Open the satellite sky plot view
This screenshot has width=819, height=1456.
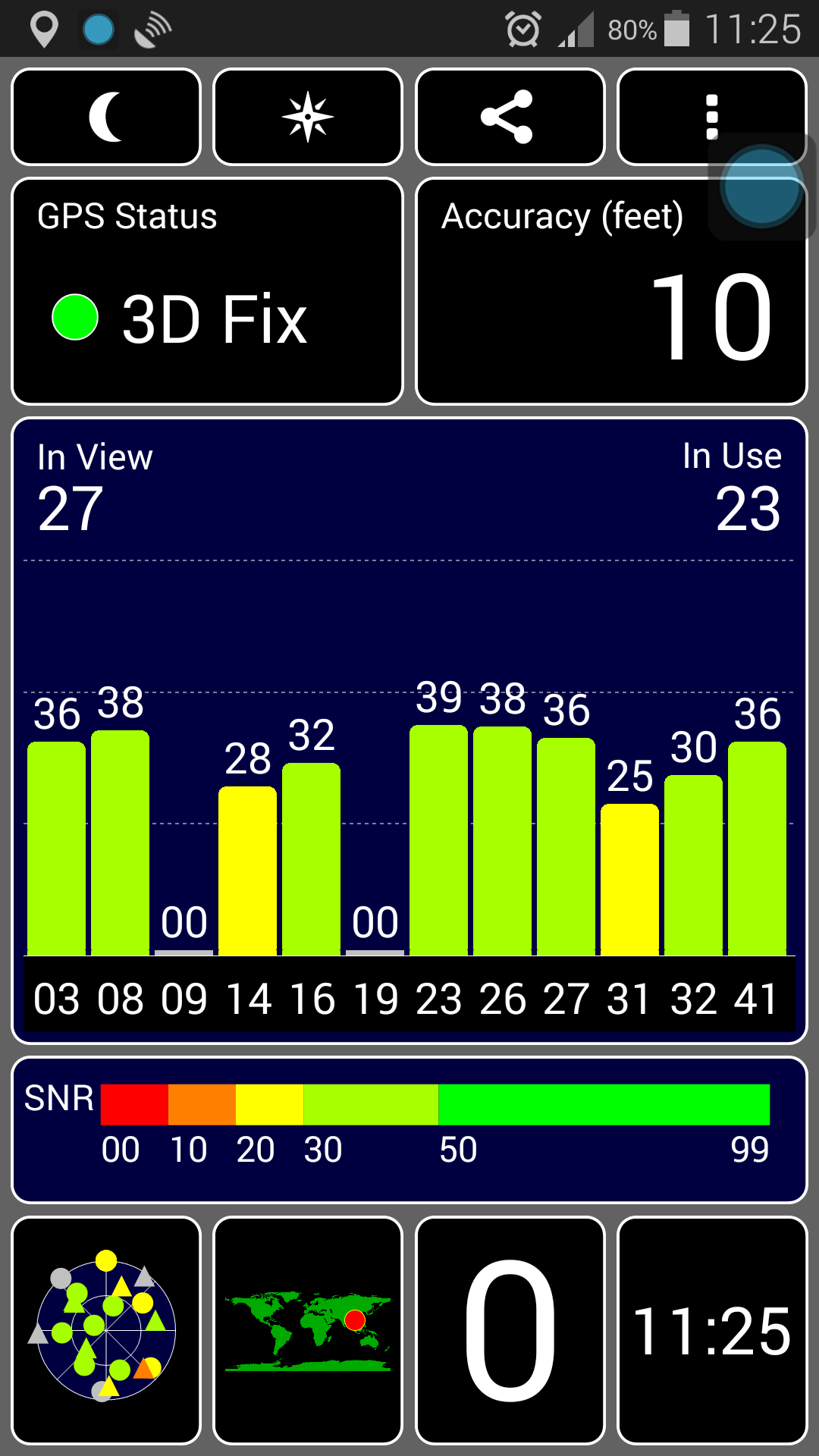pyautogui.click(x=106, y=1330)
